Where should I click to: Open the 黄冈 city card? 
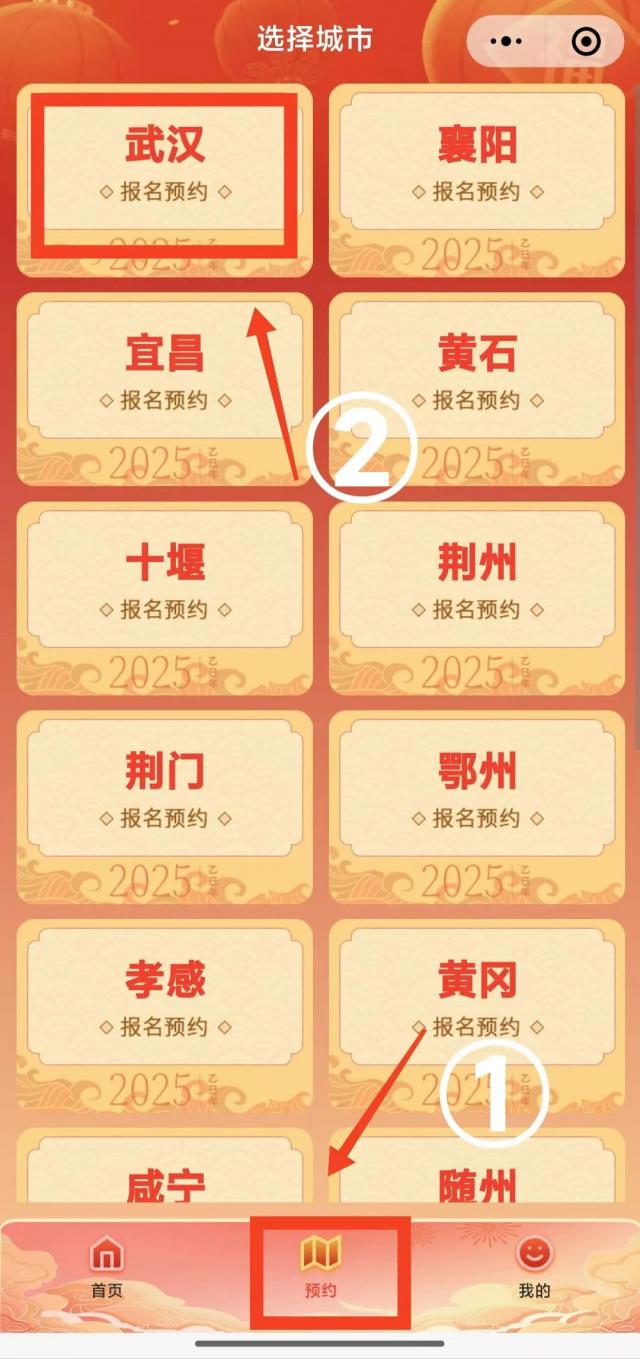477,1002
